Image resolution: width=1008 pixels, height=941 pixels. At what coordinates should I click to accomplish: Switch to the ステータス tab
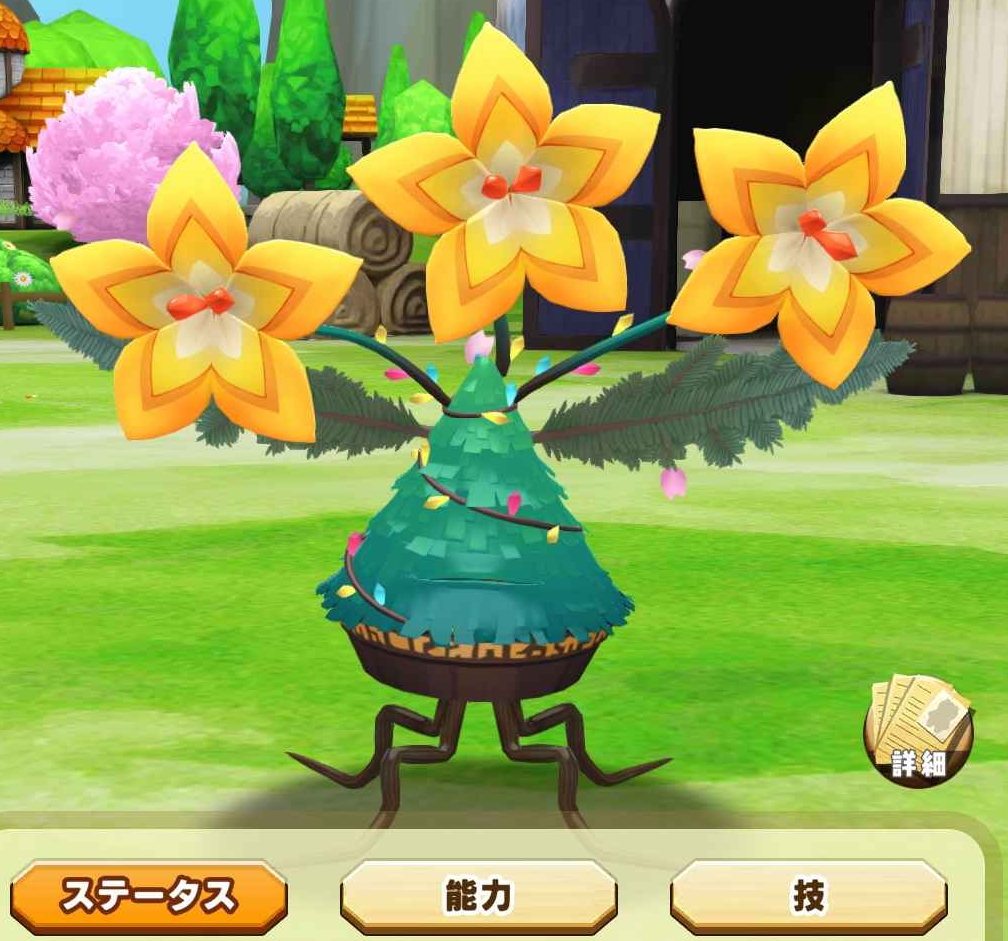[x=149, y=896]
